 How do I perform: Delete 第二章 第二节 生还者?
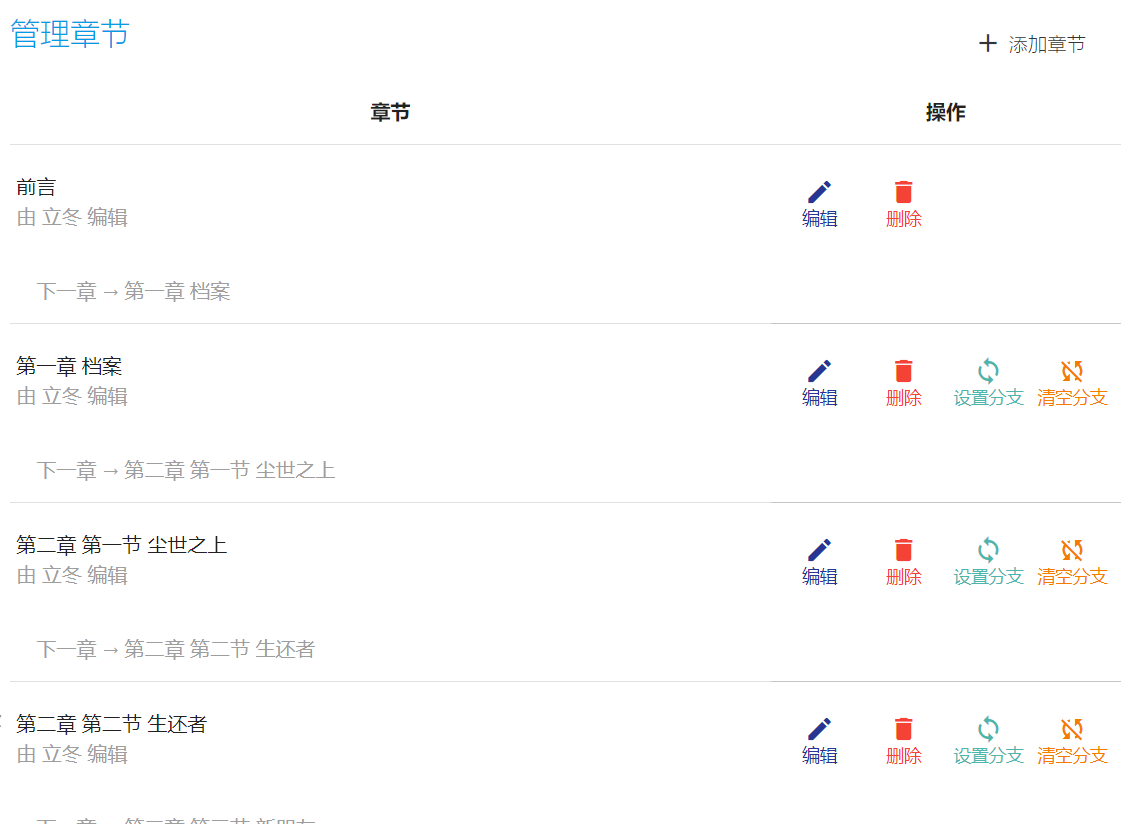click(x=903, y=740)
